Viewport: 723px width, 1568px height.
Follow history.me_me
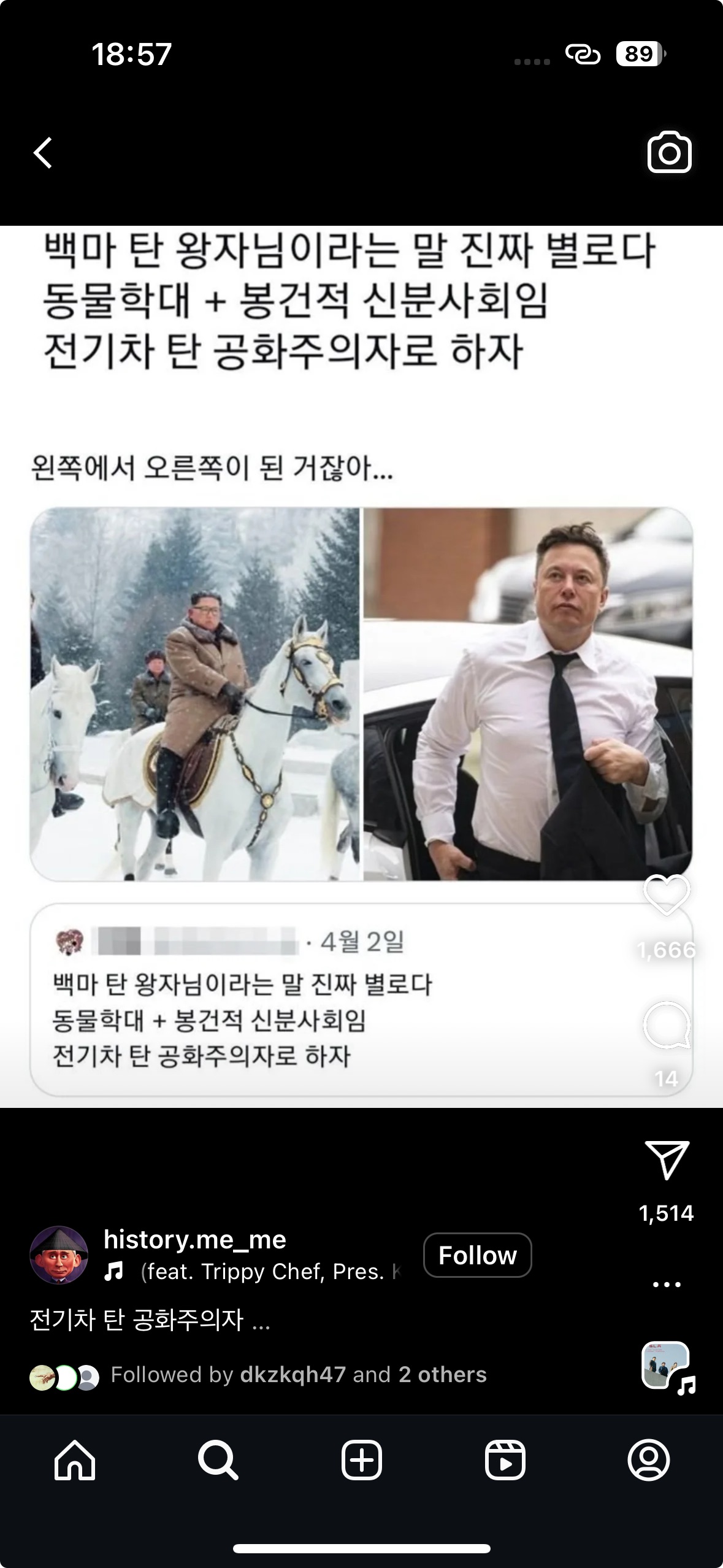tap(477, 1255)
